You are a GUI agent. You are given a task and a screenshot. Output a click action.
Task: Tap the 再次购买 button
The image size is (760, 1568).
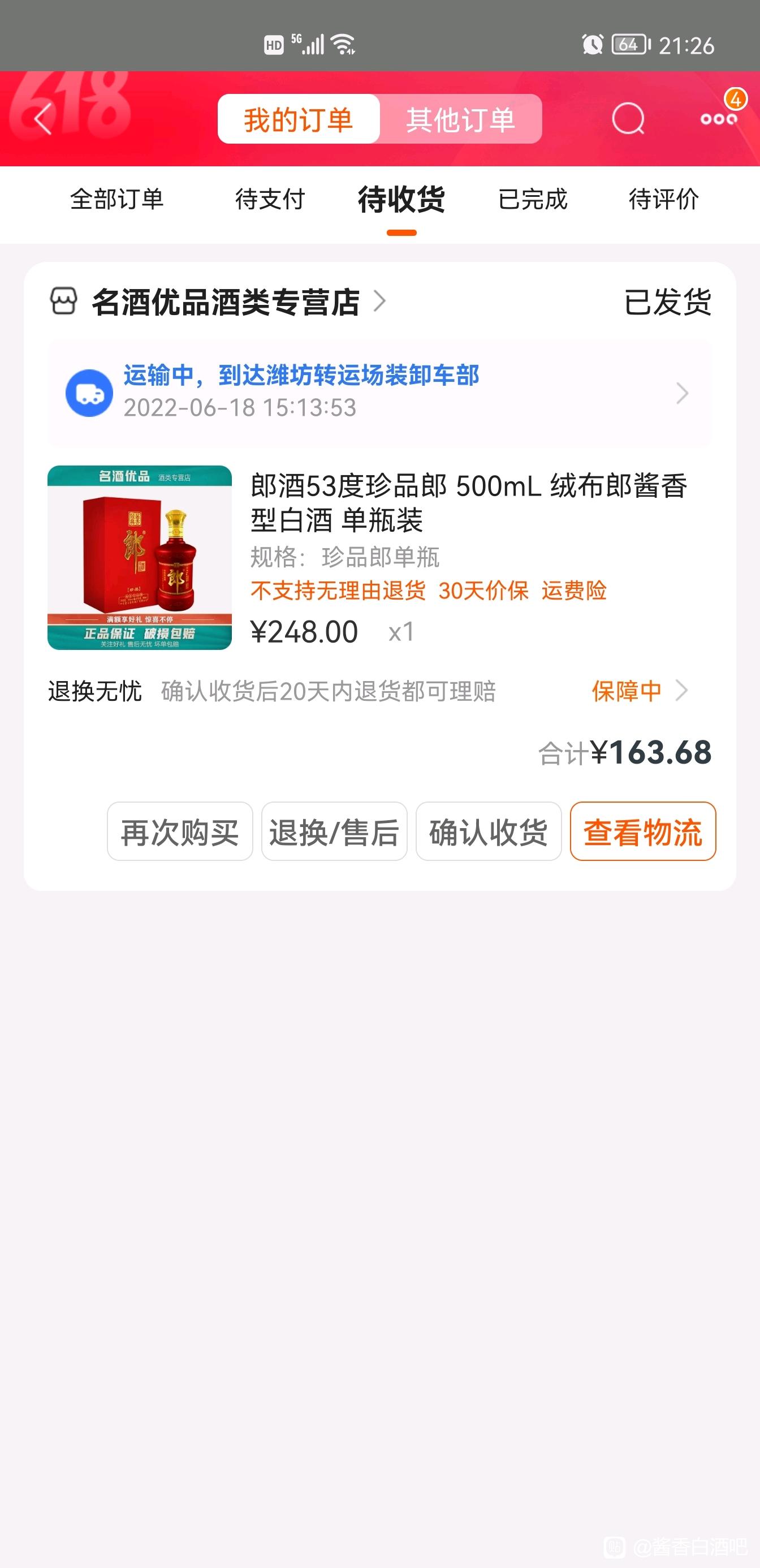click(x=180, y=832)
